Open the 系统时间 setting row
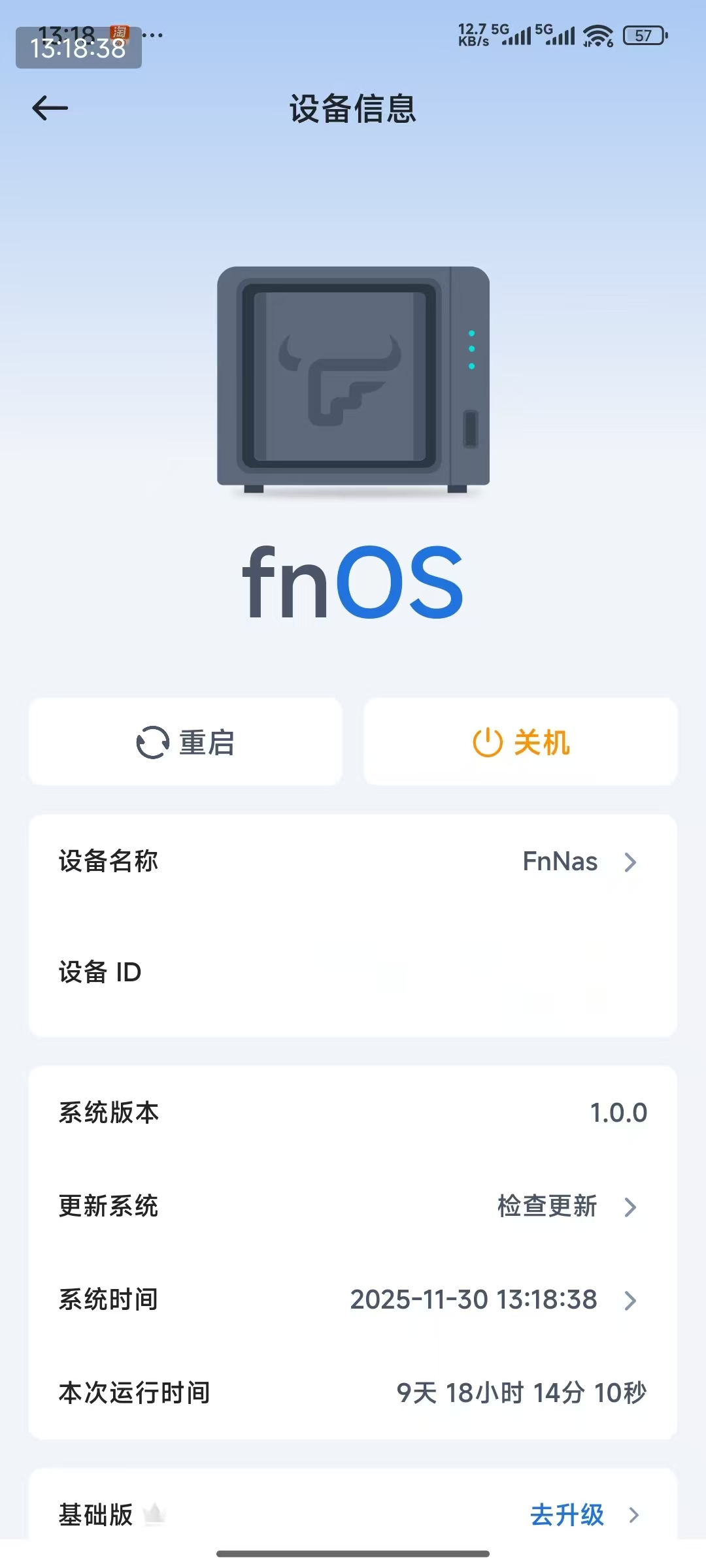This screenshot has width=706, height=1568. point(353,1299)
